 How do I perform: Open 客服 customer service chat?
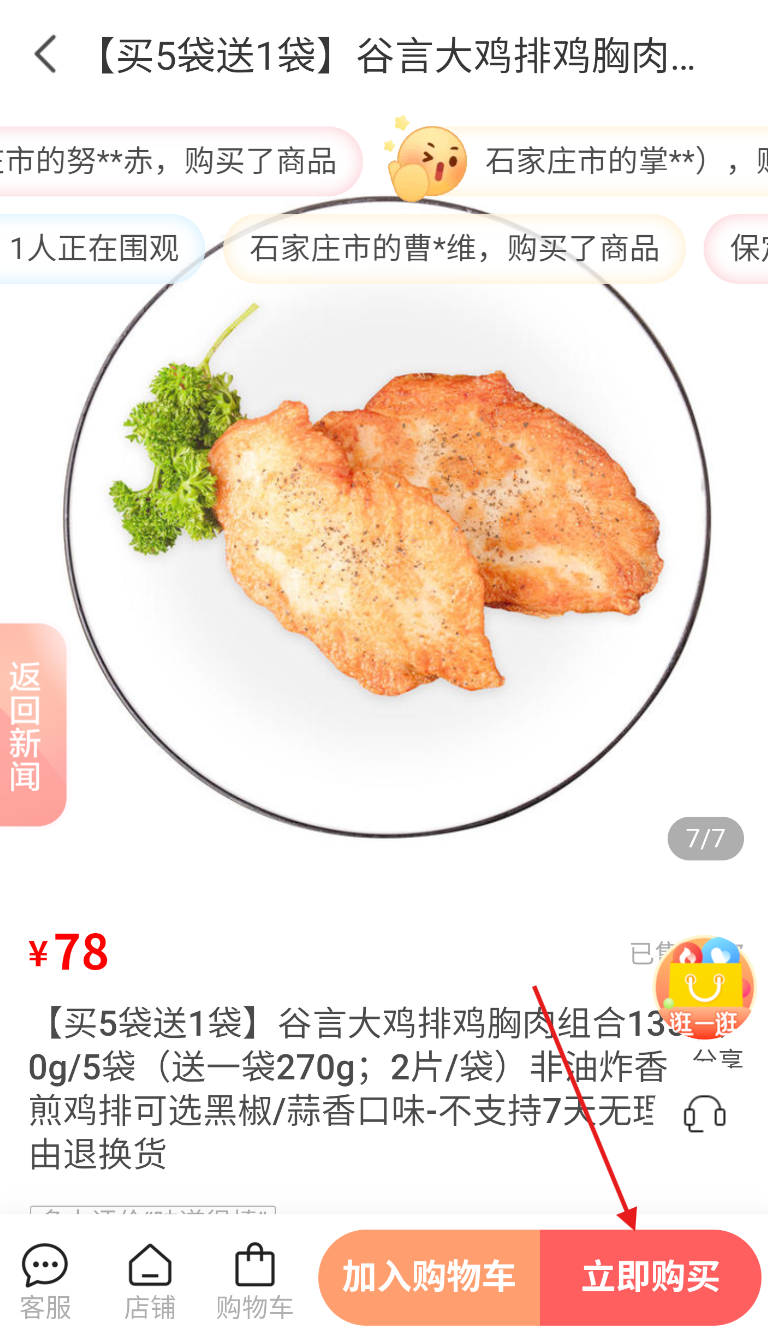tap(45, 1280)
